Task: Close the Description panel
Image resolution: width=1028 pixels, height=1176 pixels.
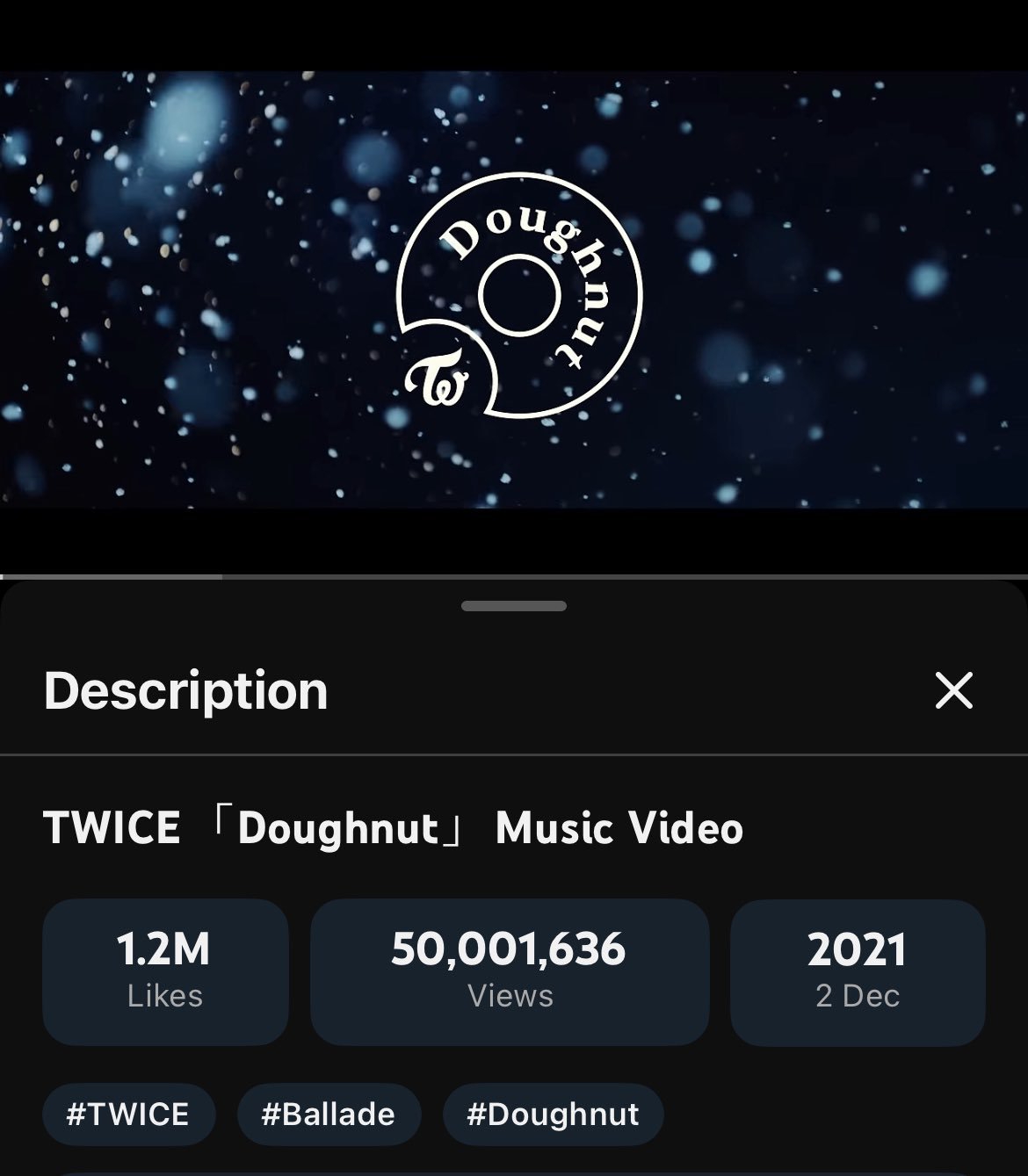Action: [x=953, y=690]
